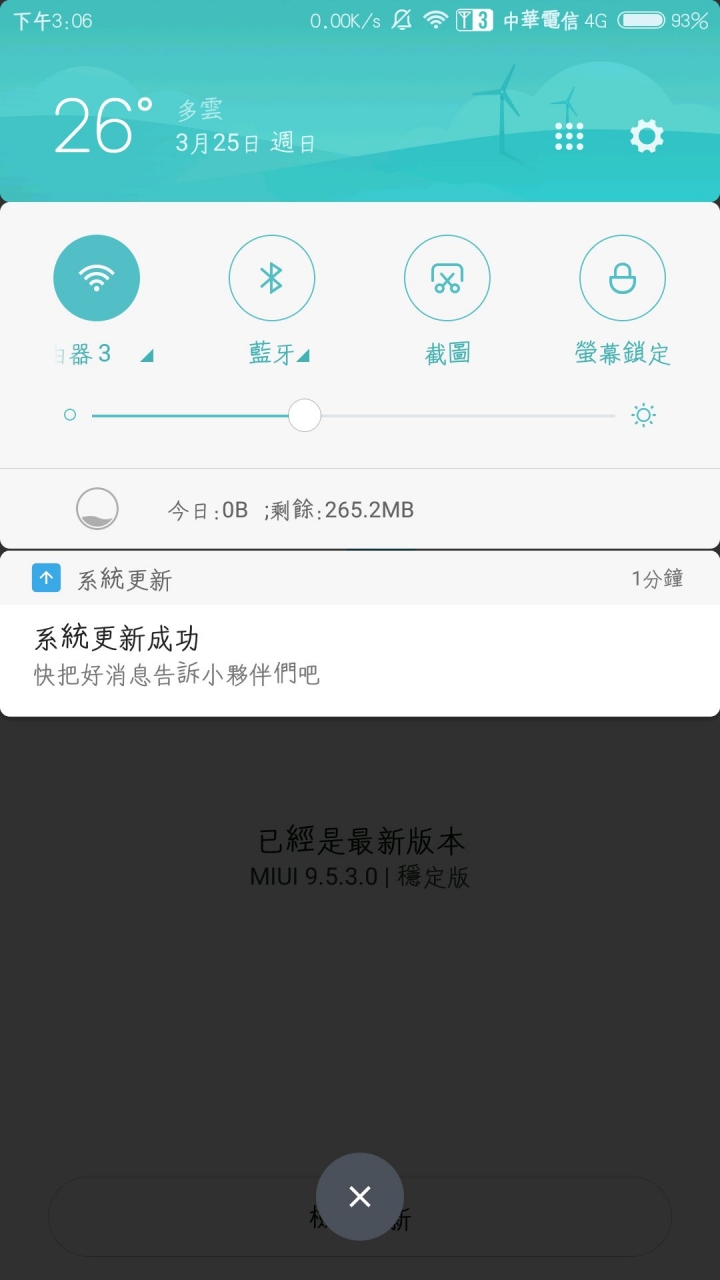Toggle the 螢幕鎖定 screen lock
The width and height of the screenshot is (720, 1280).
(x=622, y=278)
